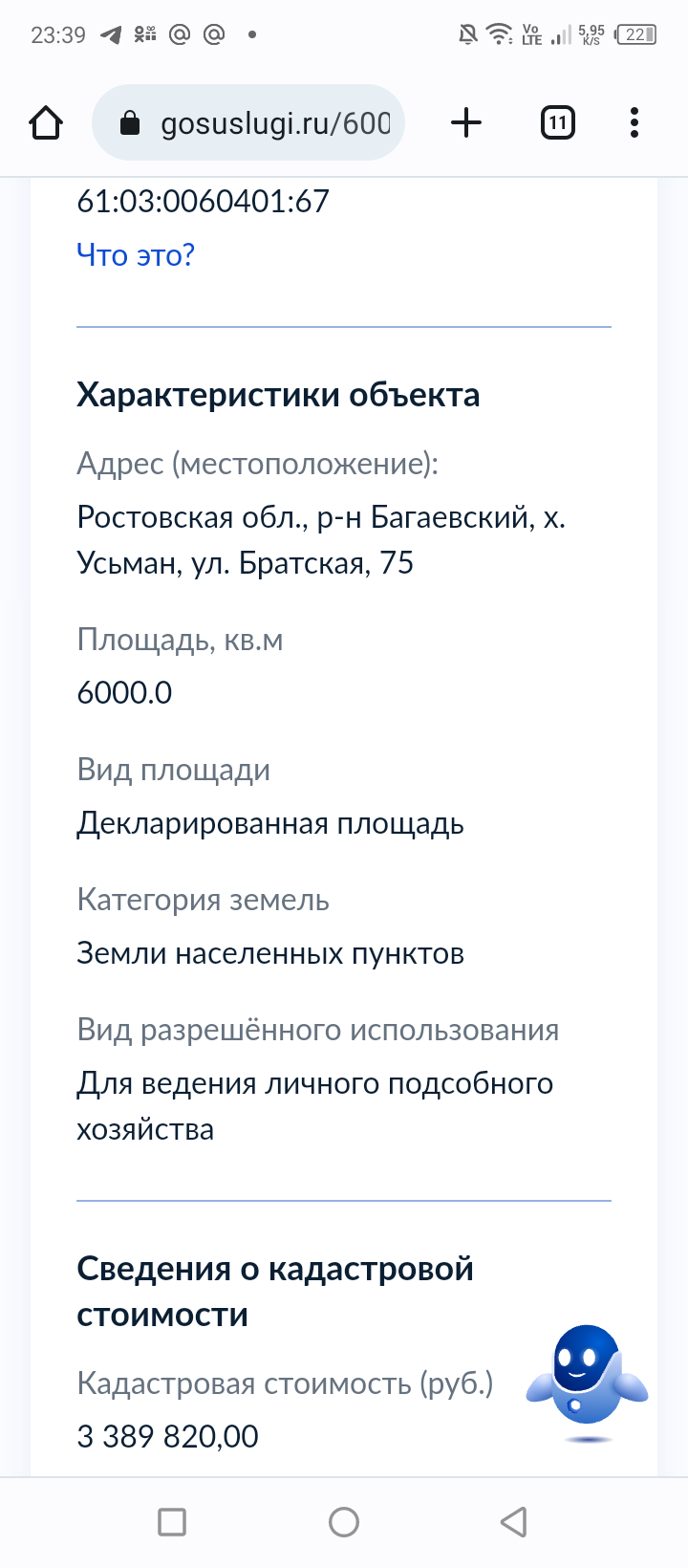Viewport: 688px width, 1568px height.
Task: Show the open tabs switcher
Action: point(558,123)
